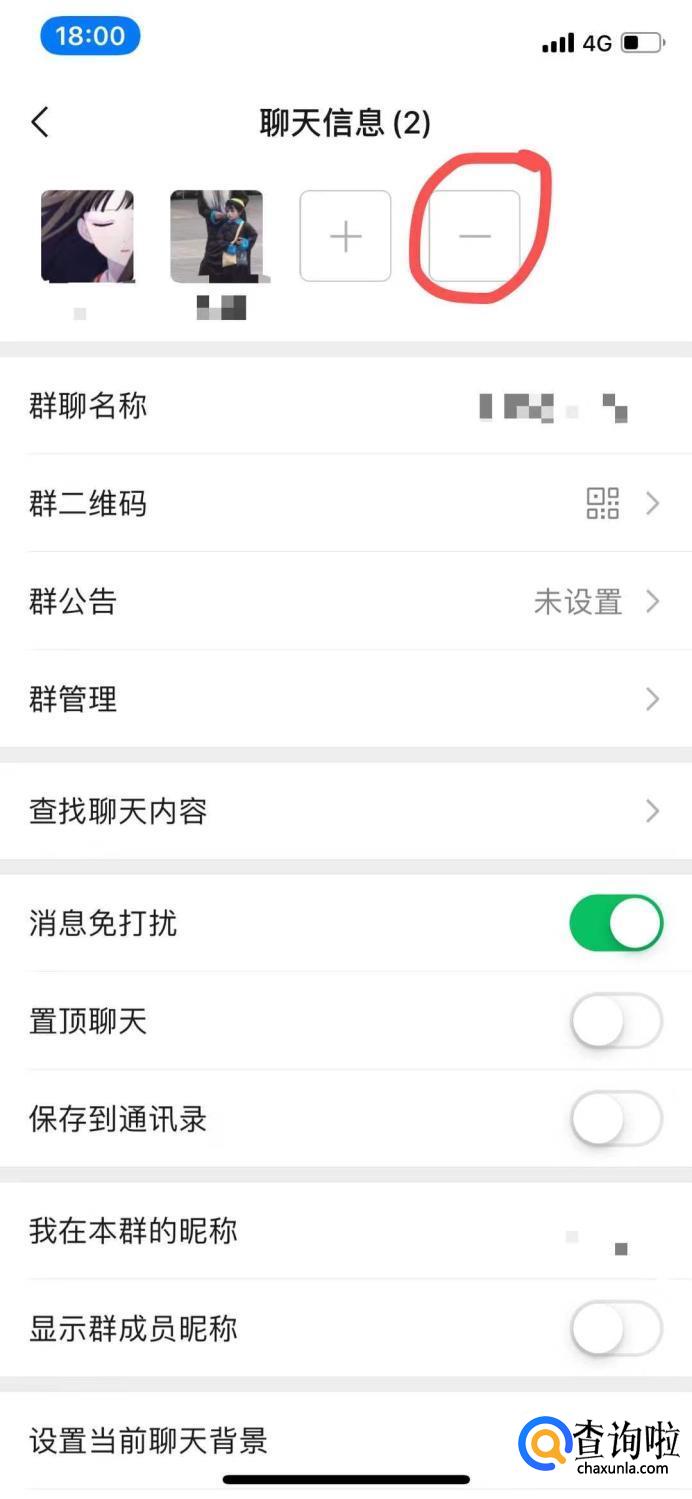Image resolution: width=692 pixels, height=1499 pixels.
Task: Open the 群公告 row
Action: (x=346, y=601)
